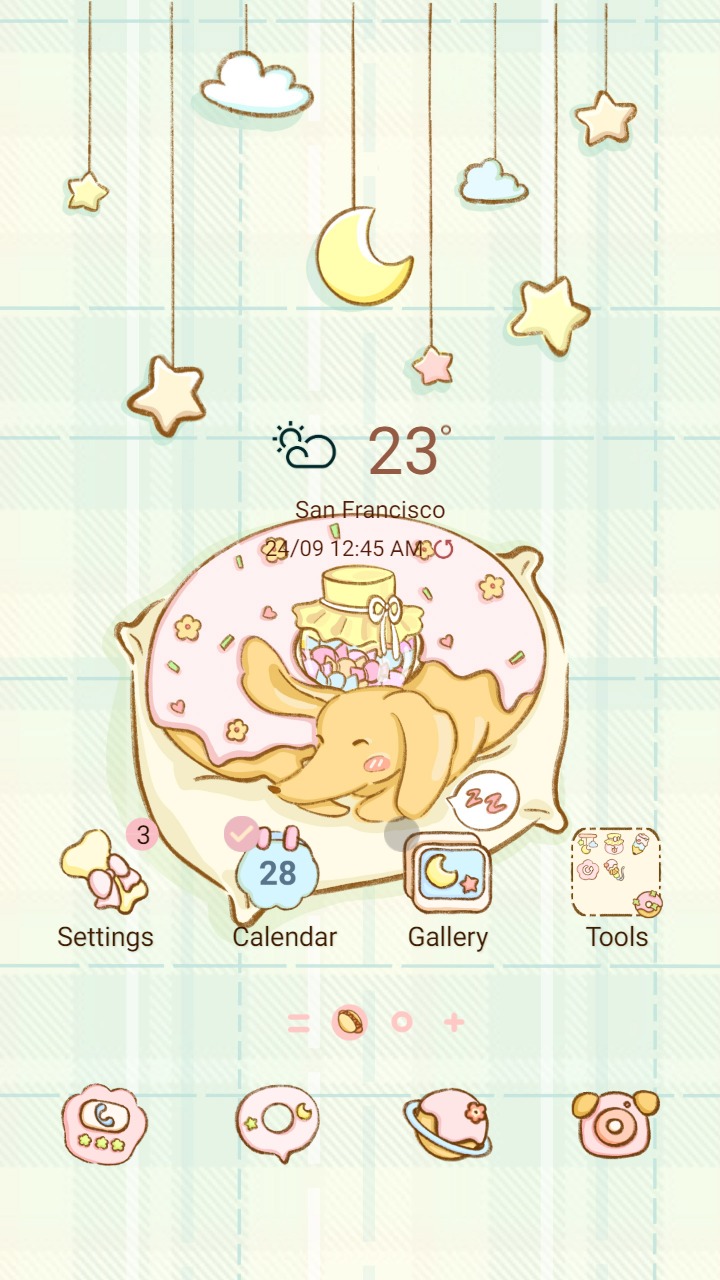720x1280 pixels.
Task: Select the circle page indicator dot
Action: click(399, 1022)
